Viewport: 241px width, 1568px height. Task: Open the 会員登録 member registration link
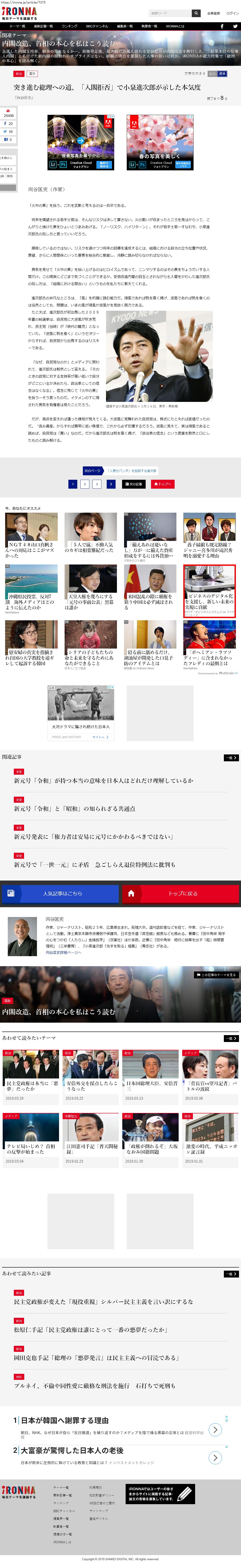point(214,13)
